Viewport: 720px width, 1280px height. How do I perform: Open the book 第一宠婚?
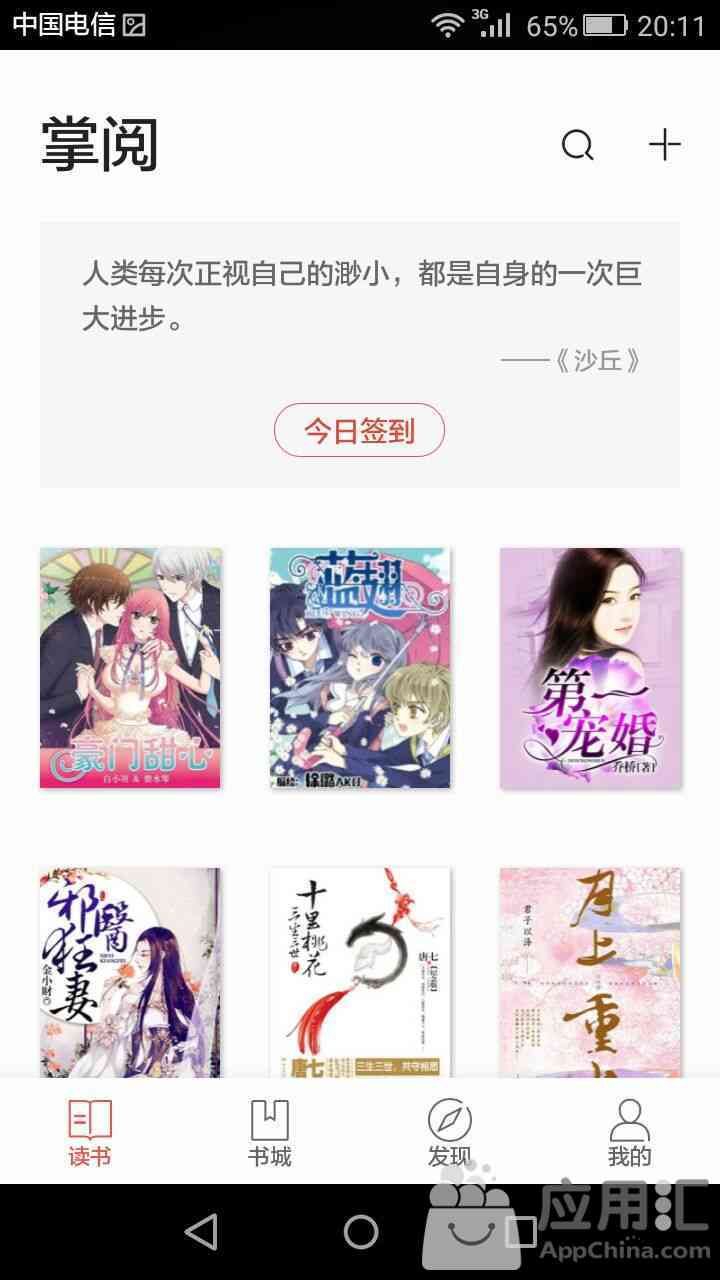coord(590,667)
